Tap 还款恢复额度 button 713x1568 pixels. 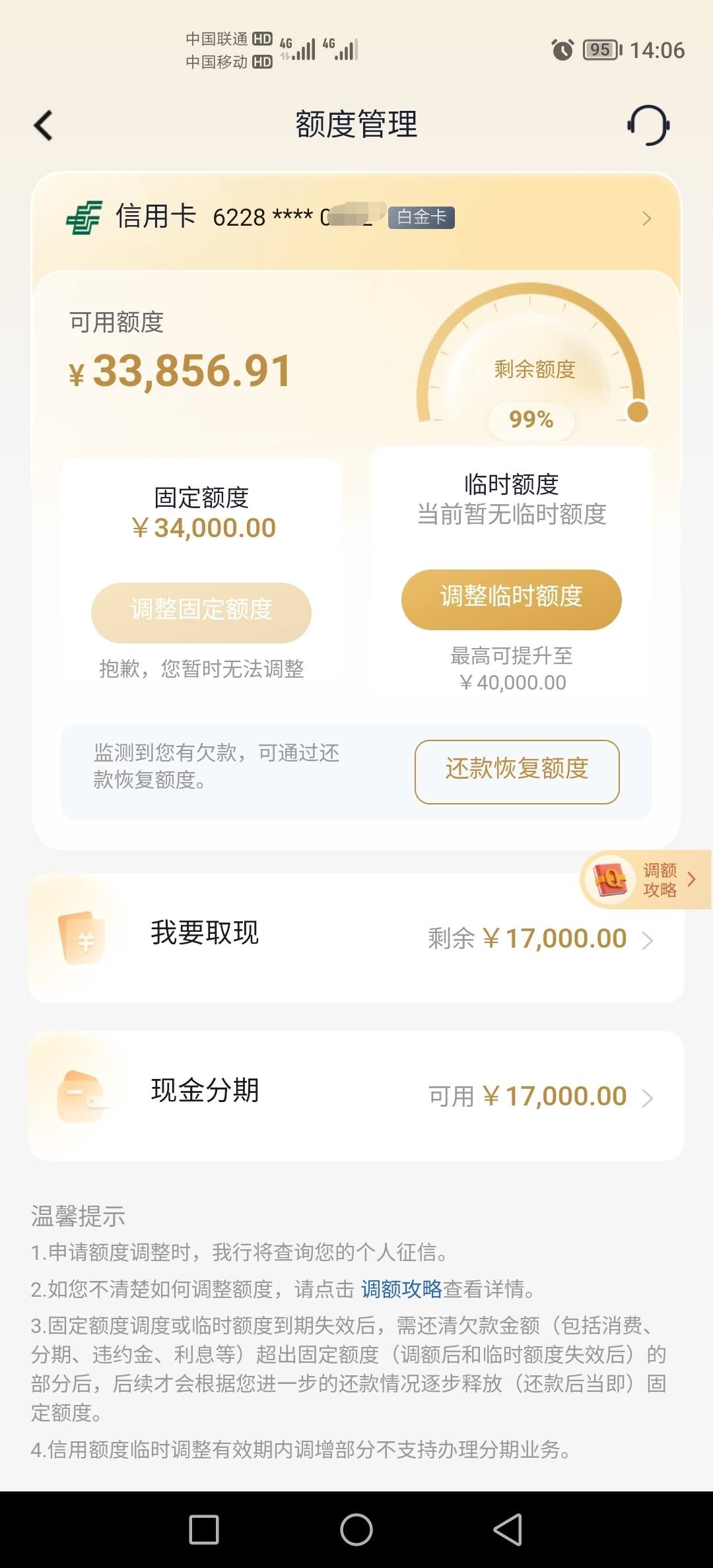click(x=517, y=771)
